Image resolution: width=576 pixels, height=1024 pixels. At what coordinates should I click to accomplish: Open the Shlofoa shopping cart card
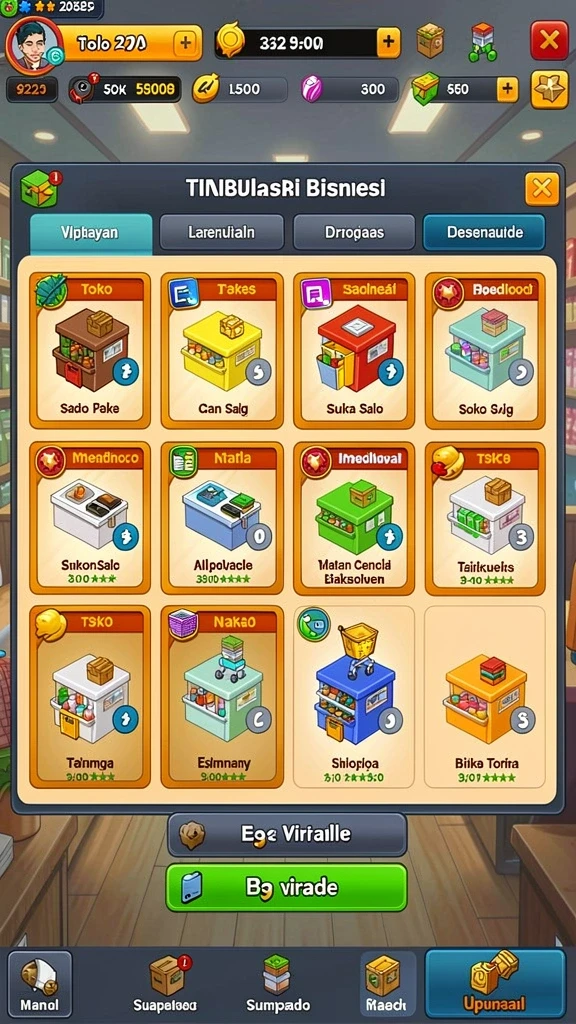click(354, 697)
